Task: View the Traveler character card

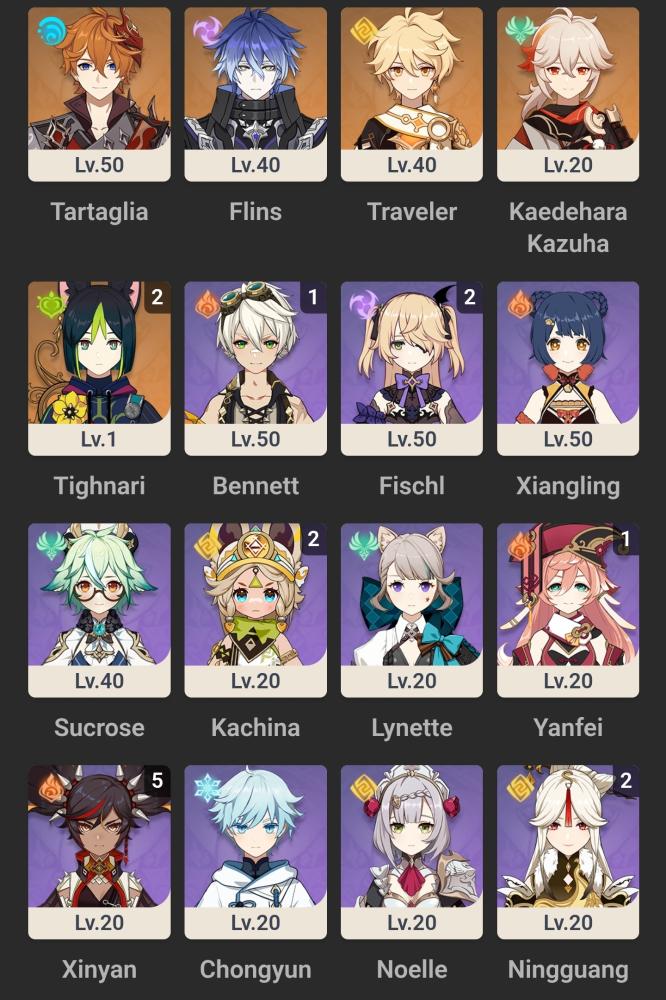Action: pos(412,94)
